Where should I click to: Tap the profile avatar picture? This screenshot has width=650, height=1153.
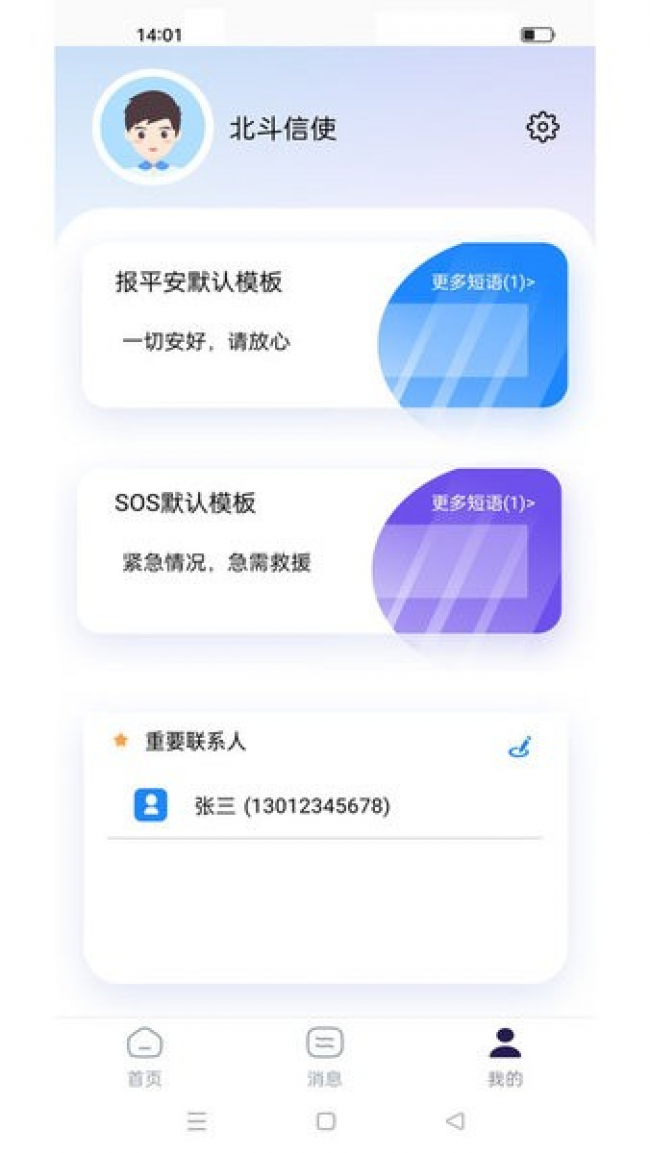coord(153,128)
